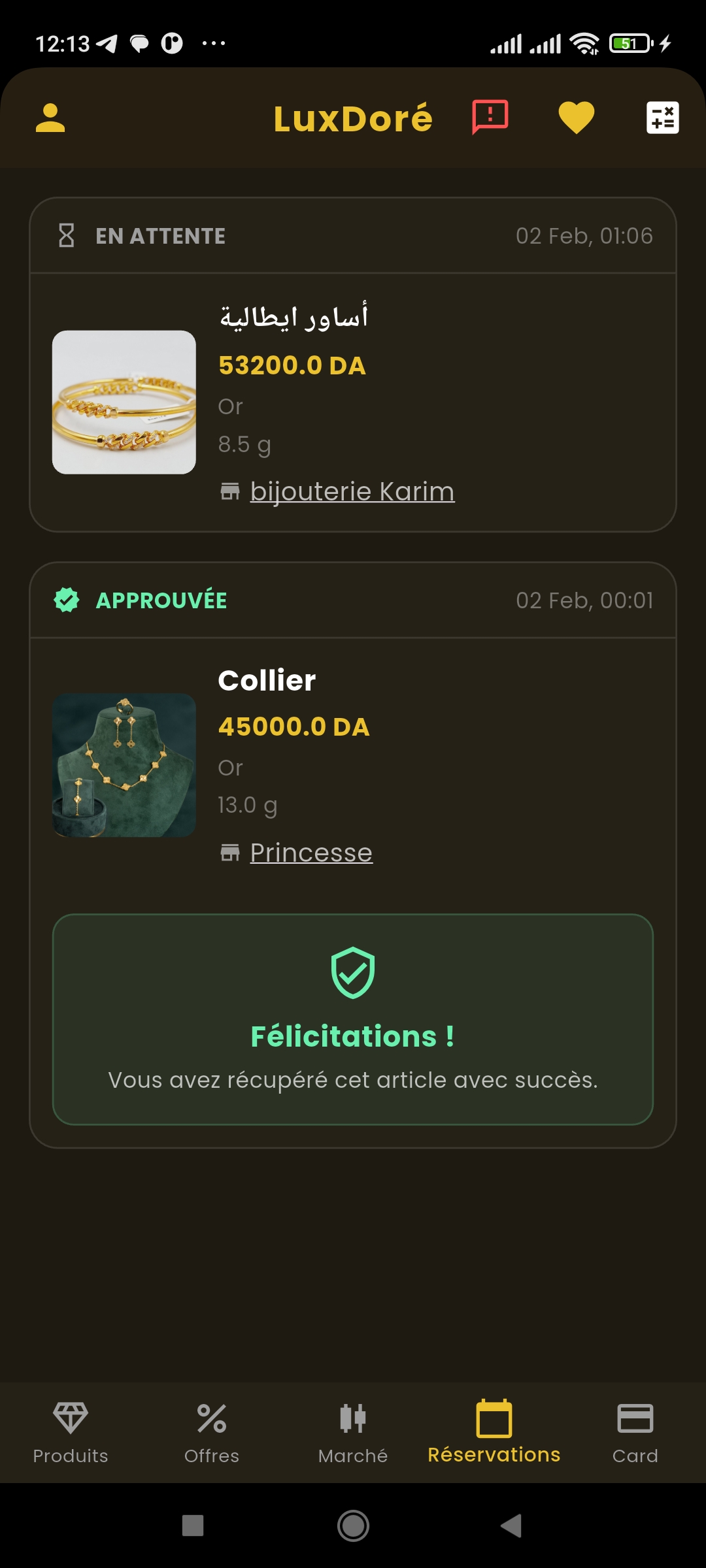Open the pending Italian bracelets reservation photo

124,402
